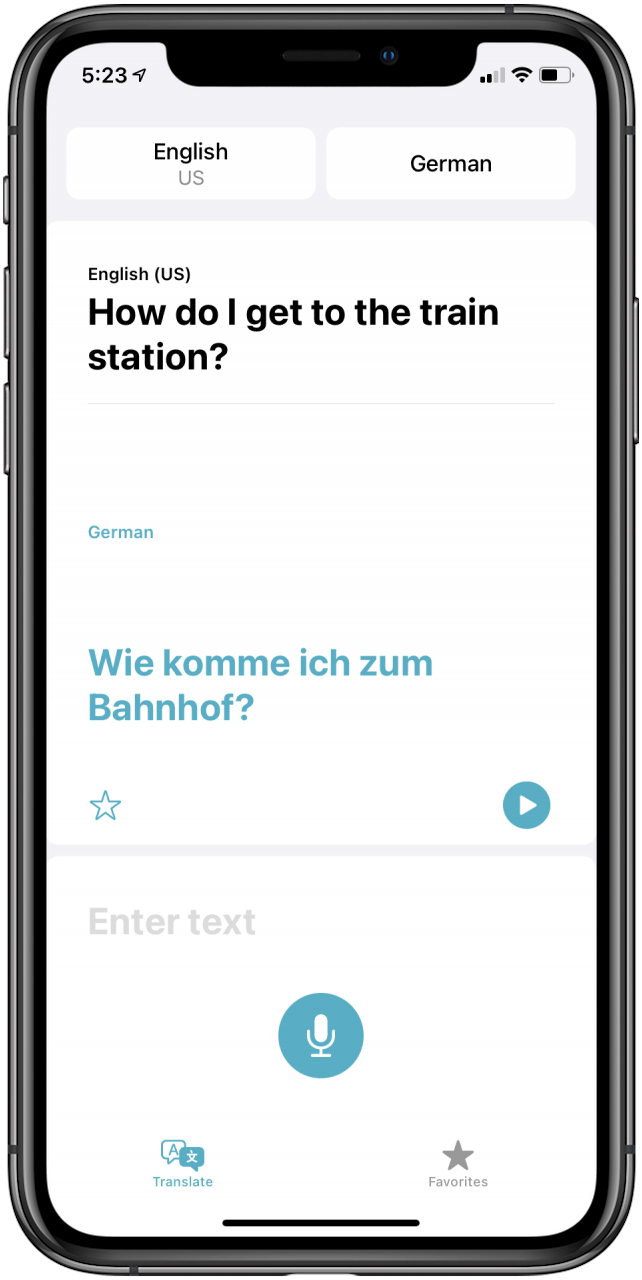Switch to the Favorites tab
This screenshot has width=642, height=1280.
[x=458, y=1164]
